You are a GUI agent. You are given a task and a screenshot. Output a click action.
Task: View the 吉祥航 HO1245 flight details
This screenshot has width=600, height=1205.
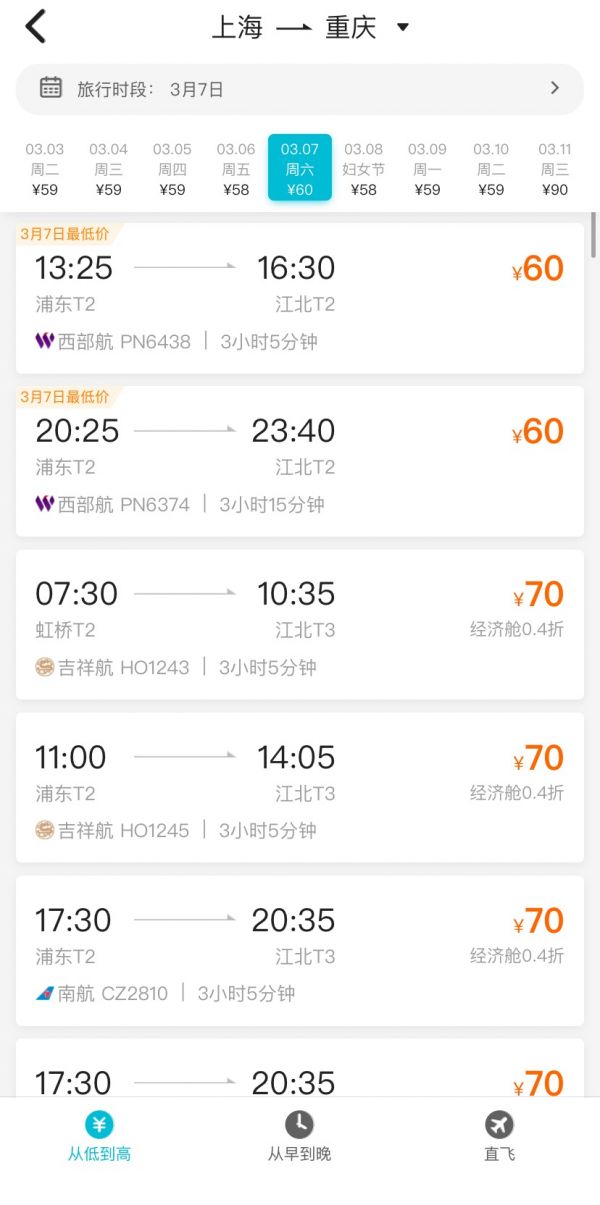pyautogui.click(x=299, y=788)
